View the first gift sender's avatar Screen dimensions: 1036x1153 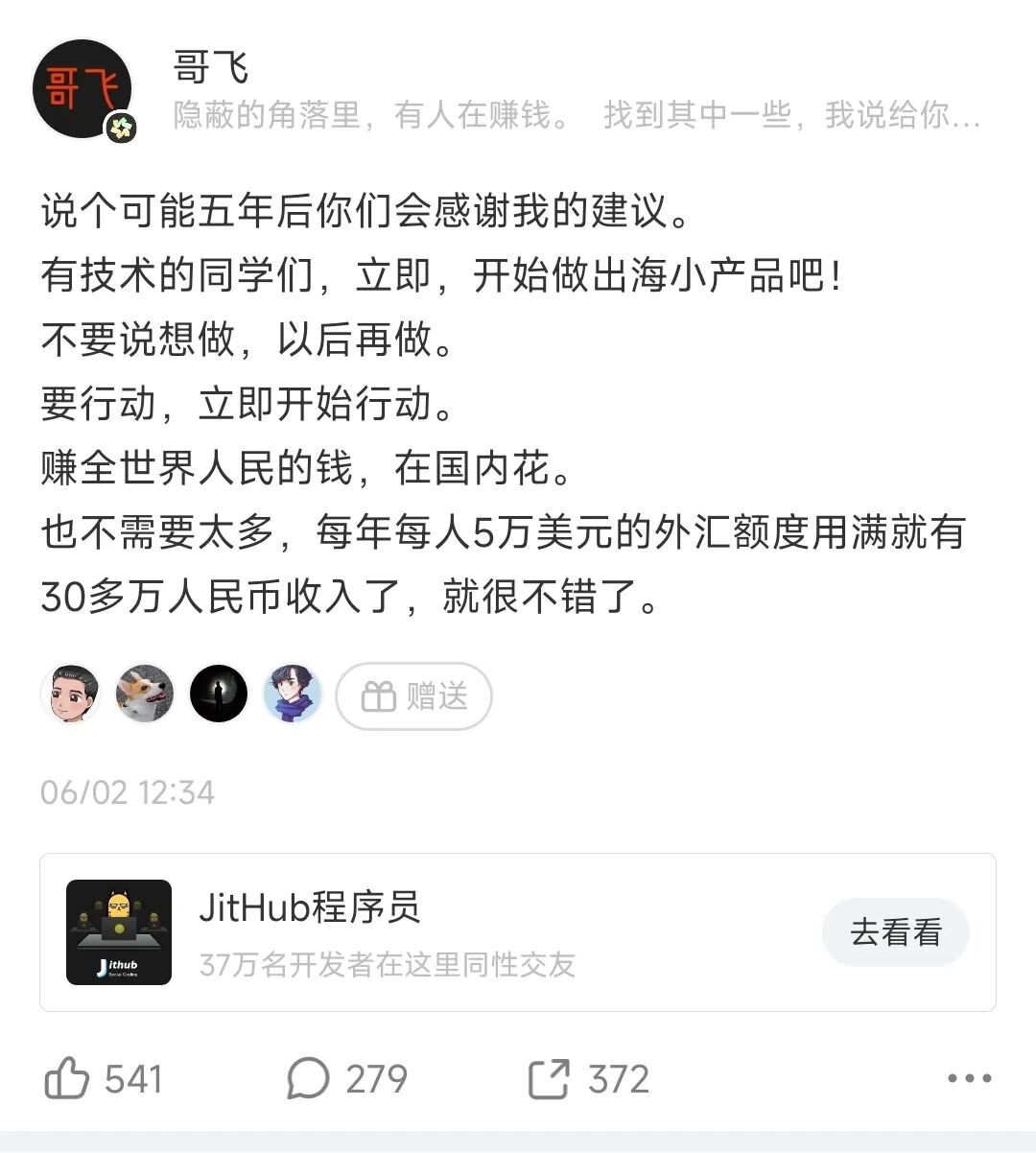coord(72,694)
